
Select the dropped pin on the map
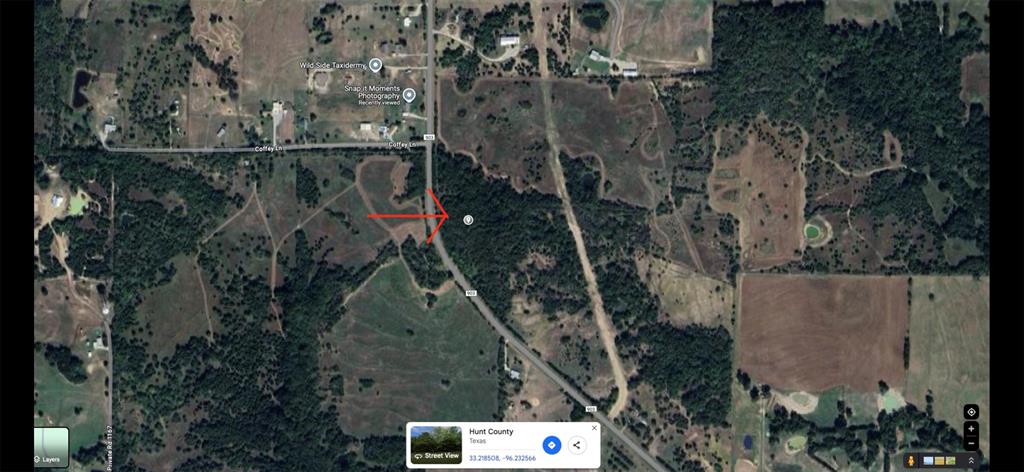pyautogui.click(x=468, y=219)
